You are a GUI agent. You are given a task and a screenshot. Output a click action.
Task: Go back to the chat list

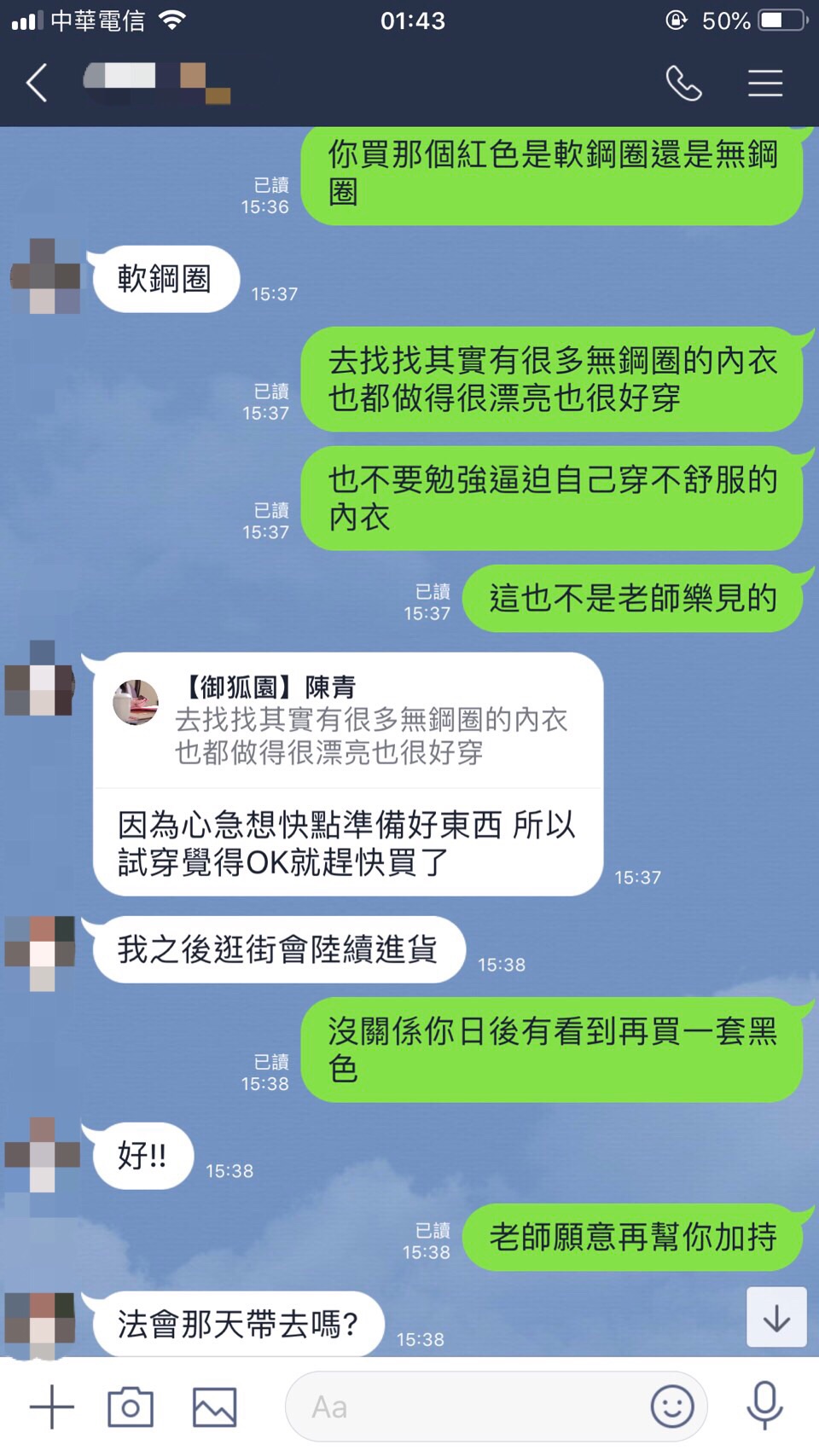click(x=38, y=84)
